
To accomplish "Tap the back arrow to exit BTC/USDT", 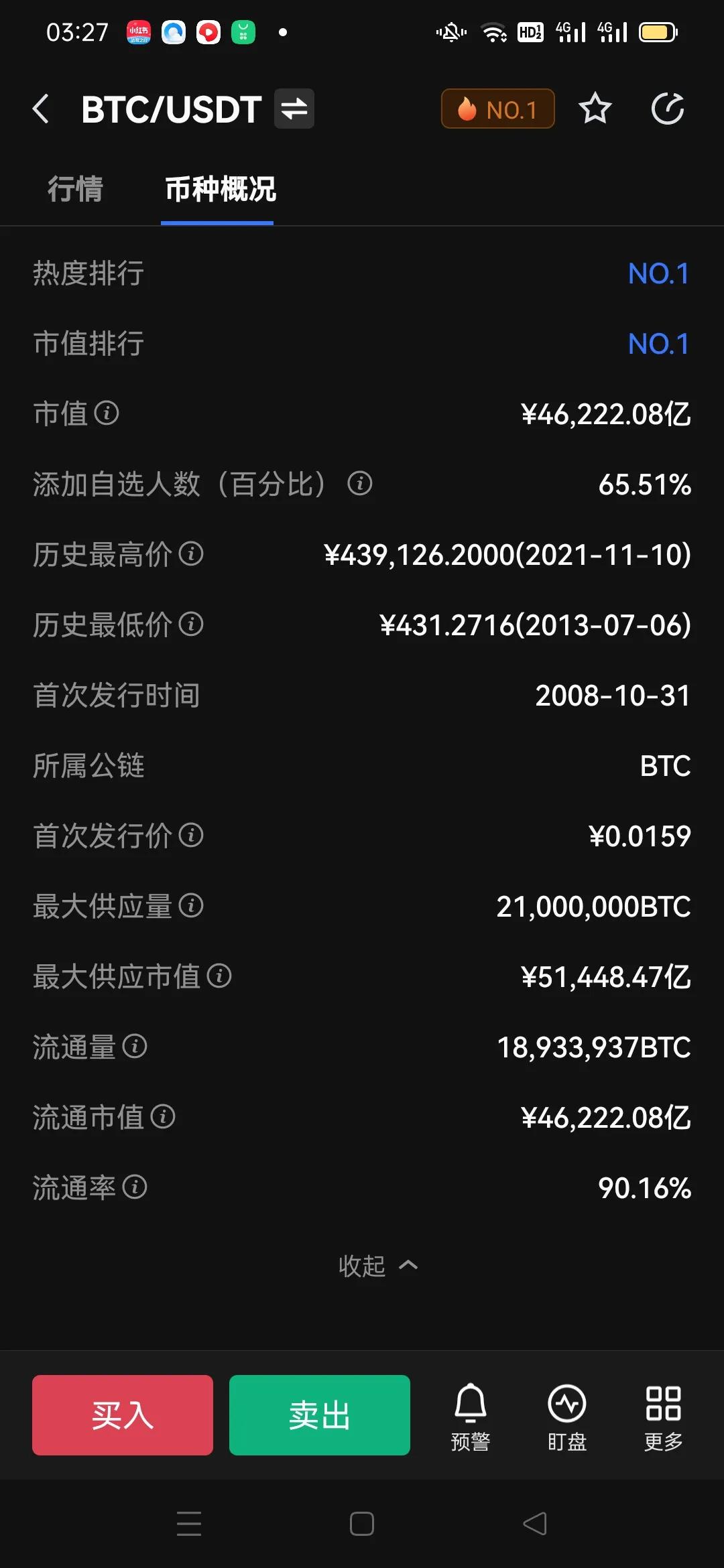I will tap(42, 109).
